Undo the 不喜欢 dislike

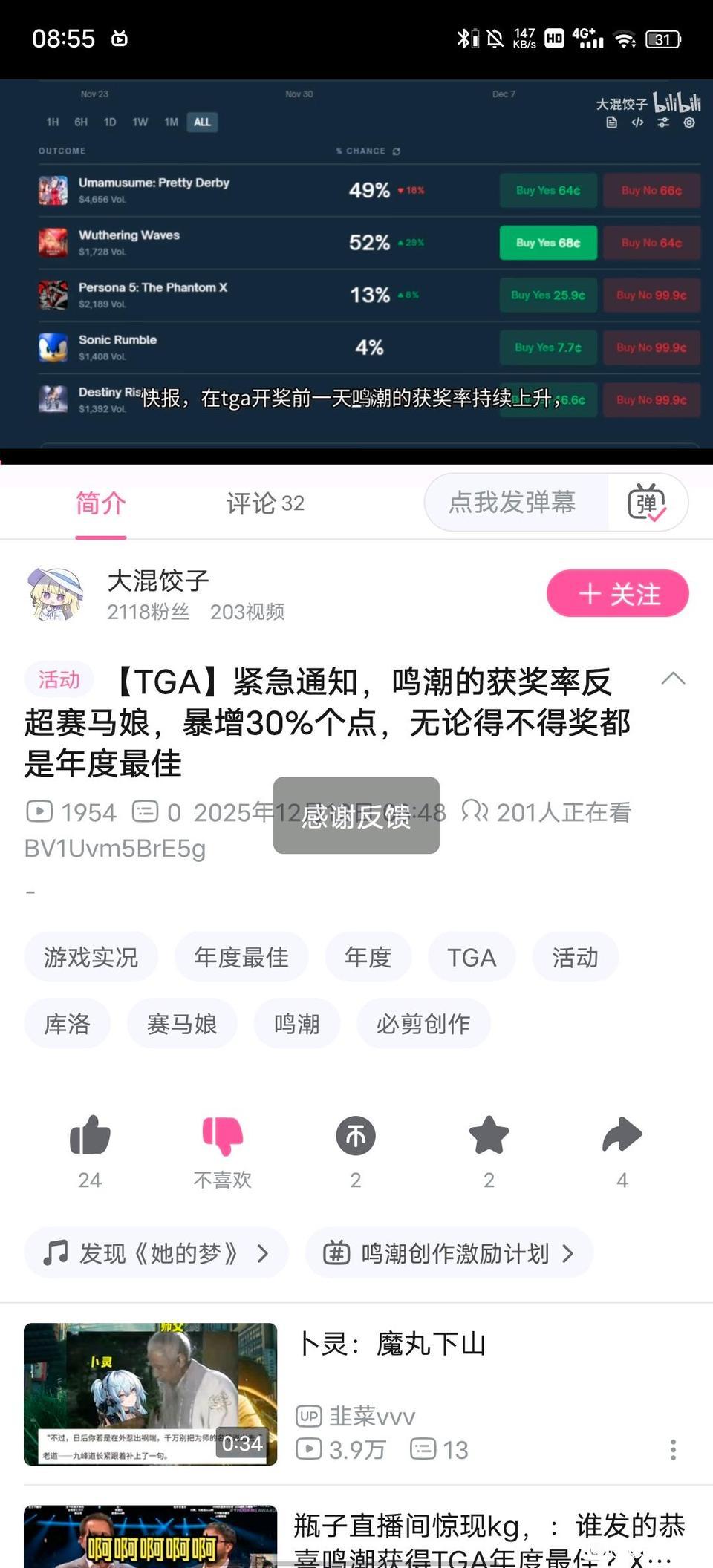click(x=222, y=1136)
